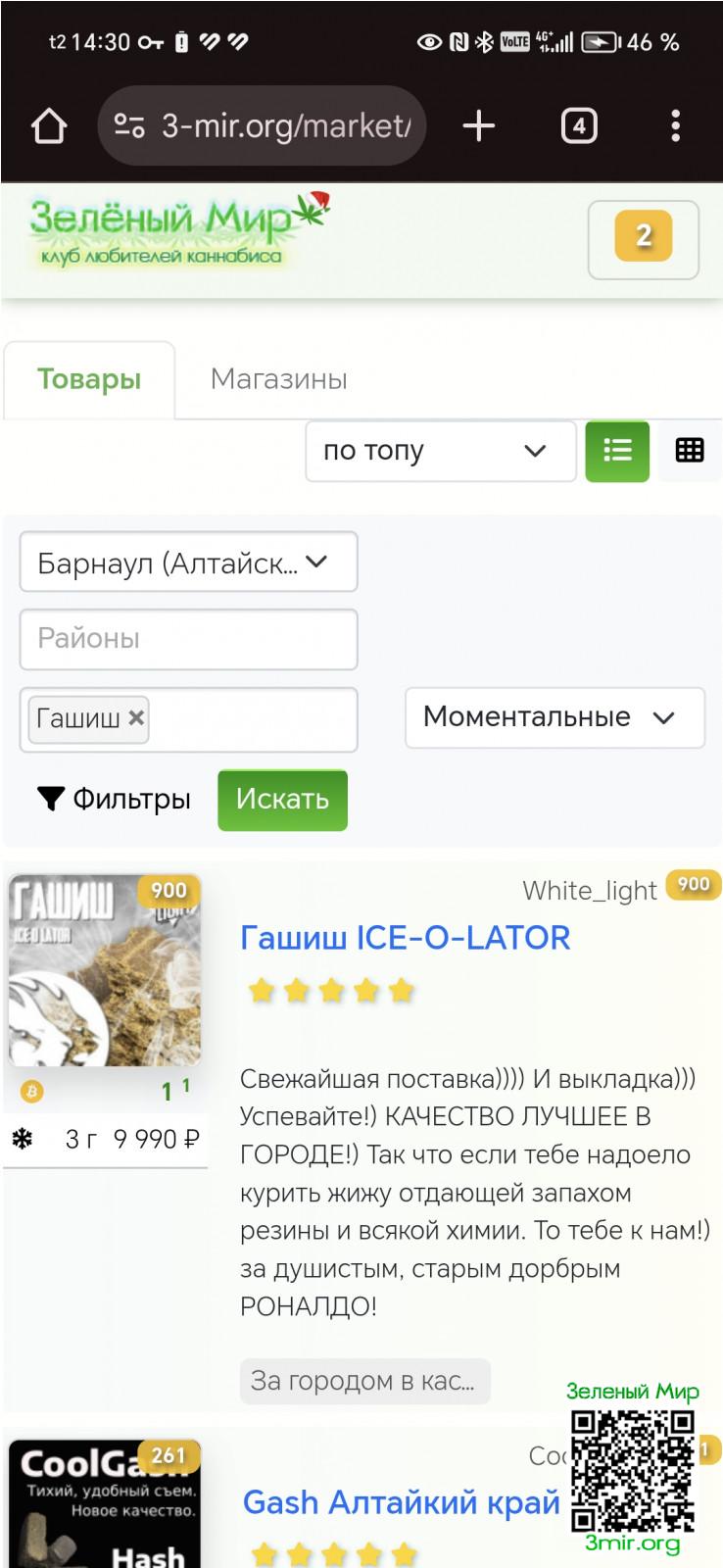Viewport: 723px width, 1568px height.
Task: Tap the yellow badge button showing 2
Action: (643, 236)
